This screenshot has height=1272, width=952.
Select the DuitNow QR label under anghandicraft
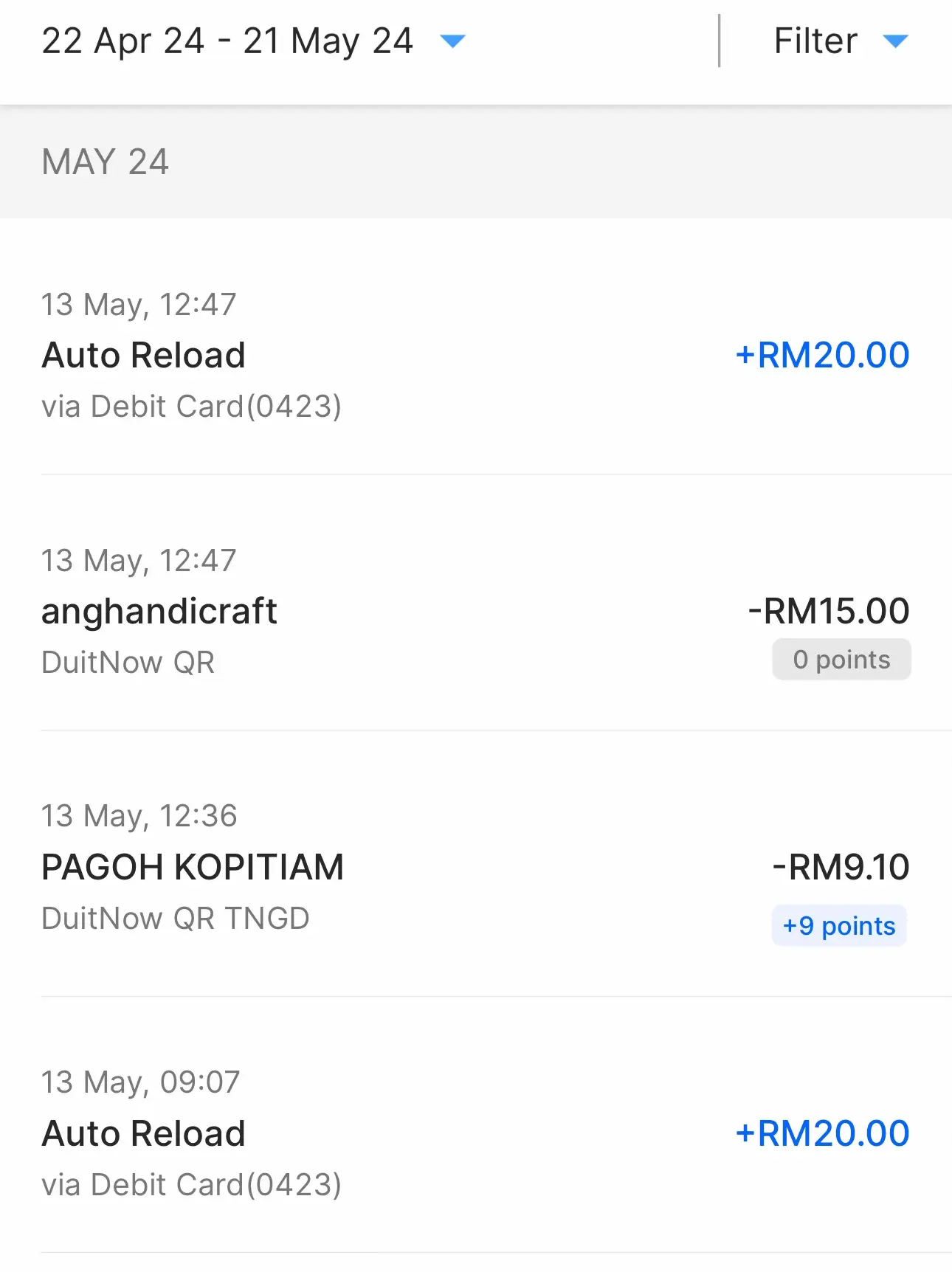pos(127,662)
